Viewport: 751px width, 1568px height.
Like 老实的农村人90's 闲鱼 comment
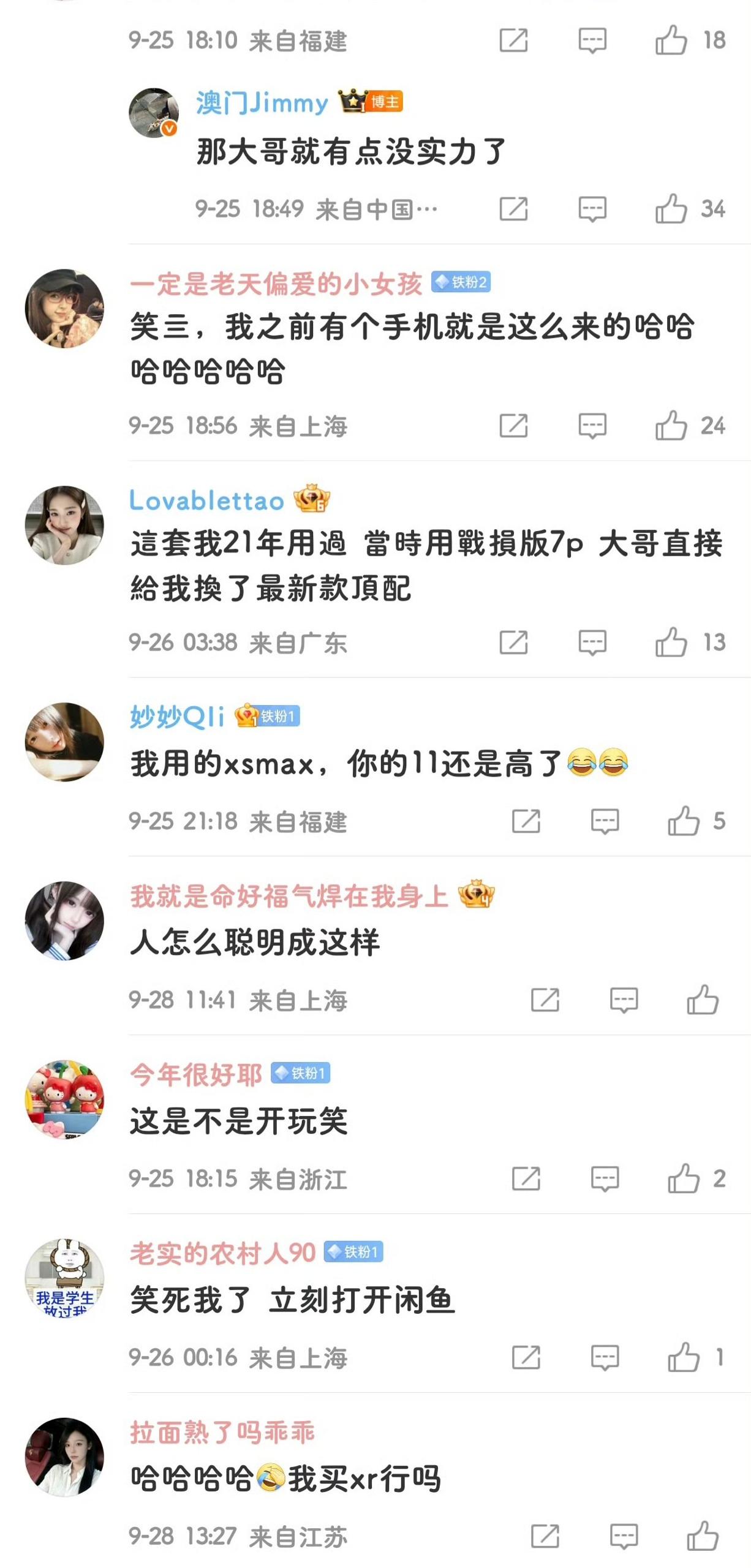click(x=684, y=1357)
